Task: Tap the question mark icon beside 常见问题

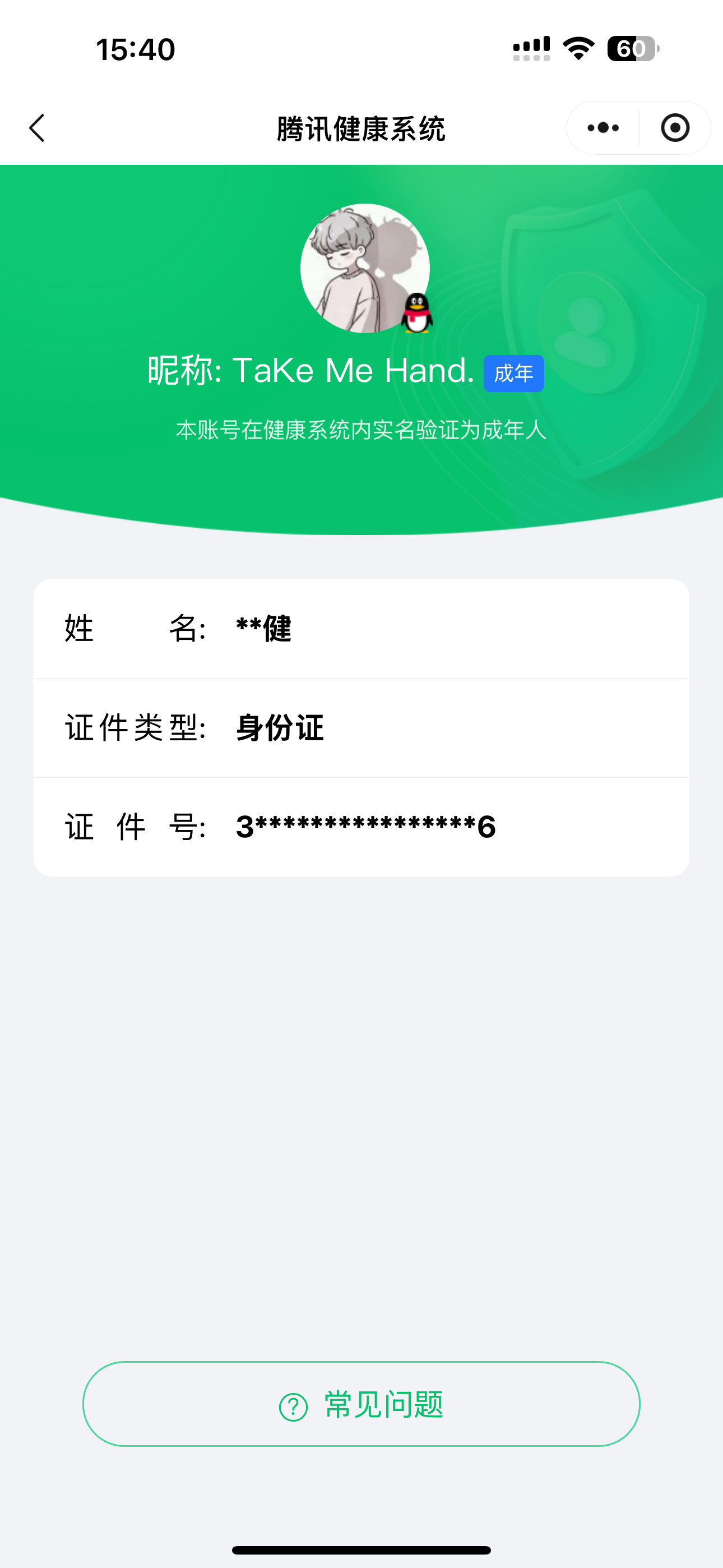Action: 291,1406
